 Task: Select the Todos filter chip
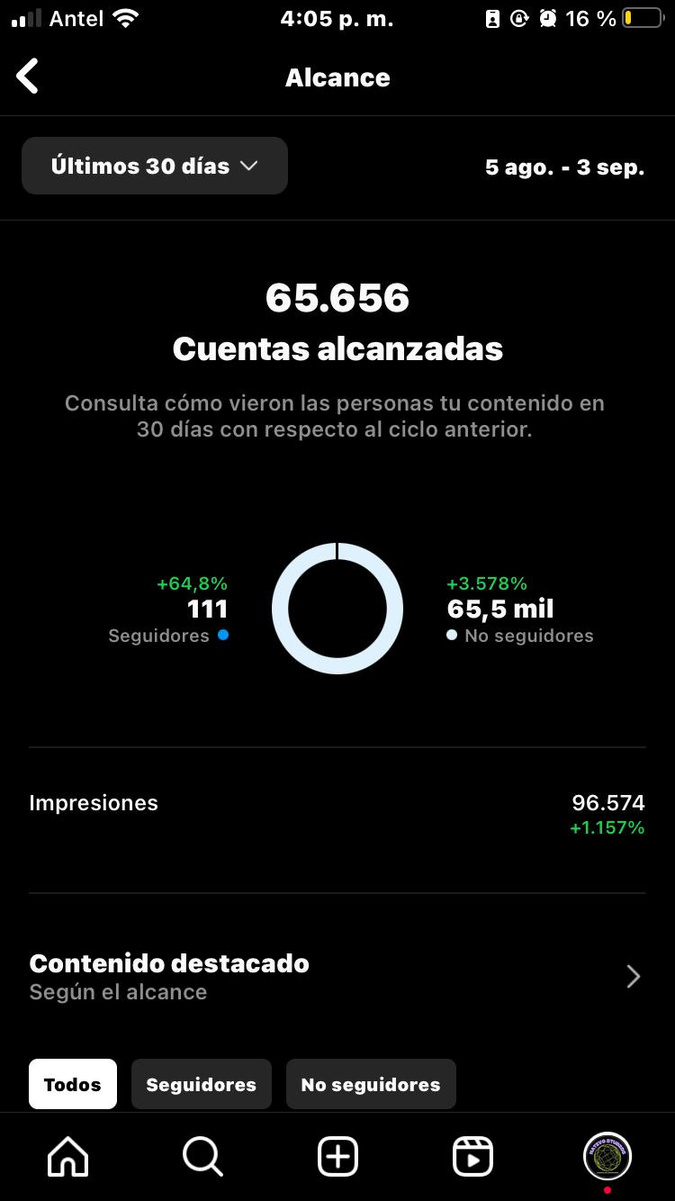pos(73,1084)
